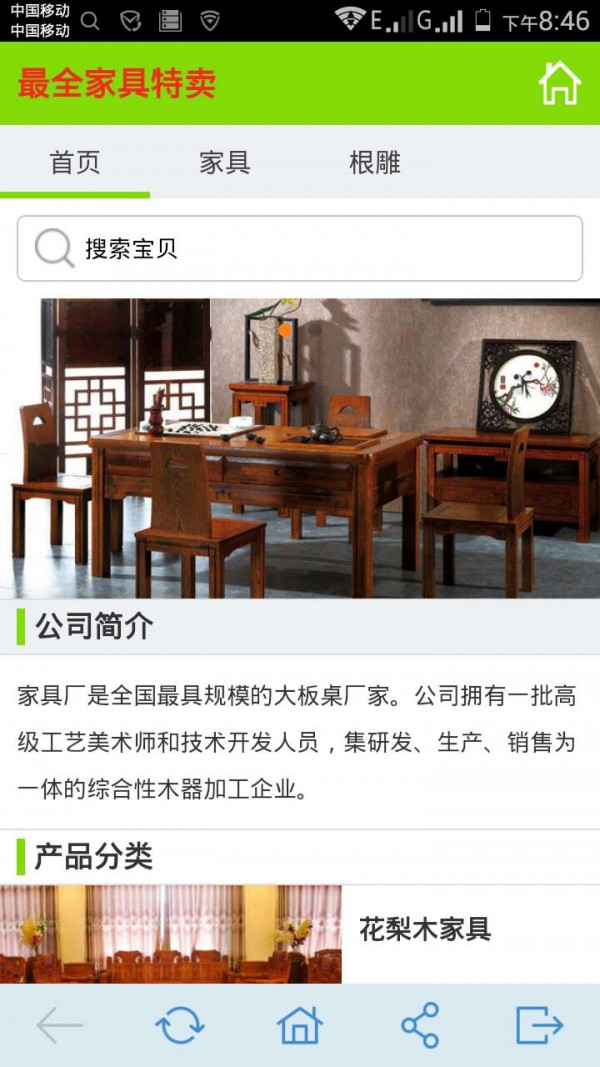Open the 根雕 tab
Viewport: 600px width, 1067px height.
pyautogui.click(x=375, y=163)
